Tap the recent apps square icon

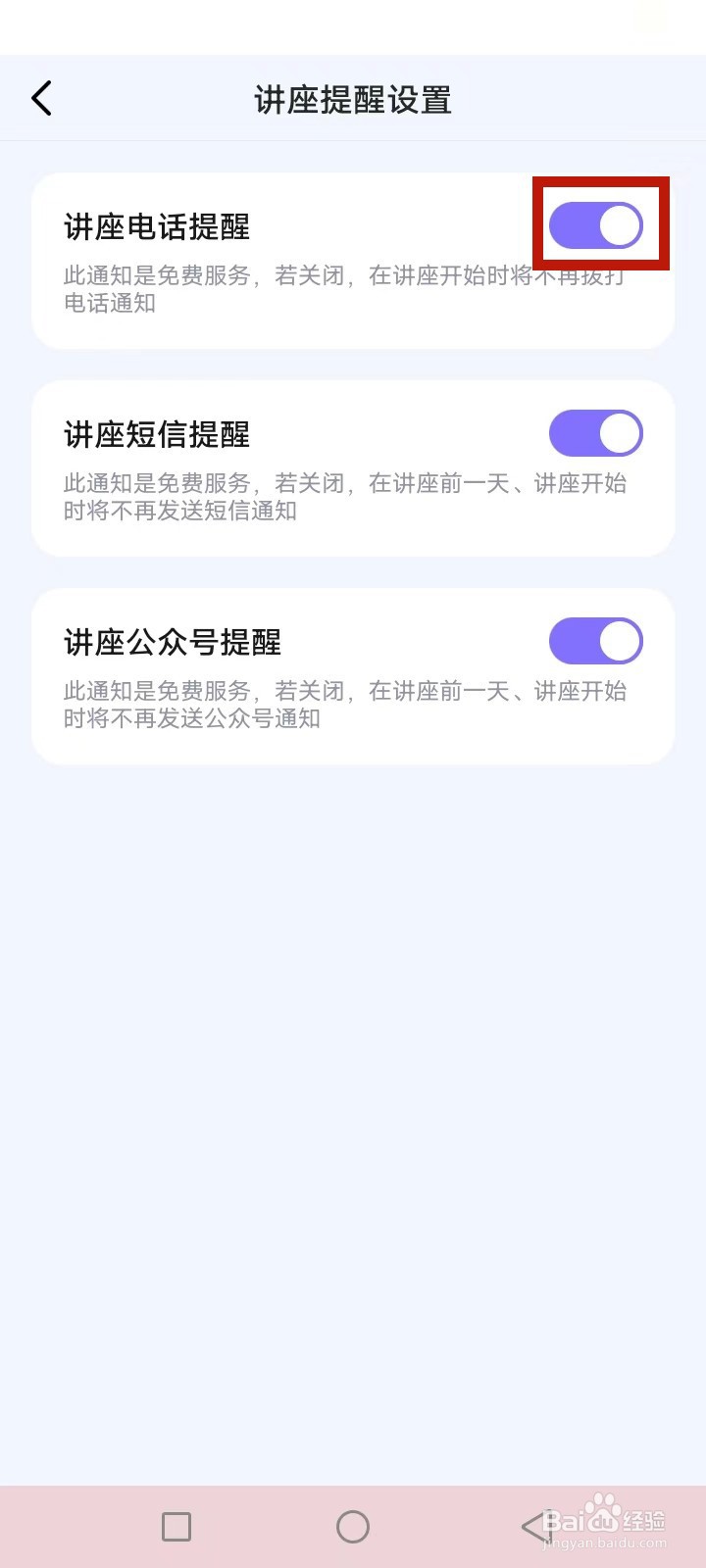click(x=176, y=1526)
